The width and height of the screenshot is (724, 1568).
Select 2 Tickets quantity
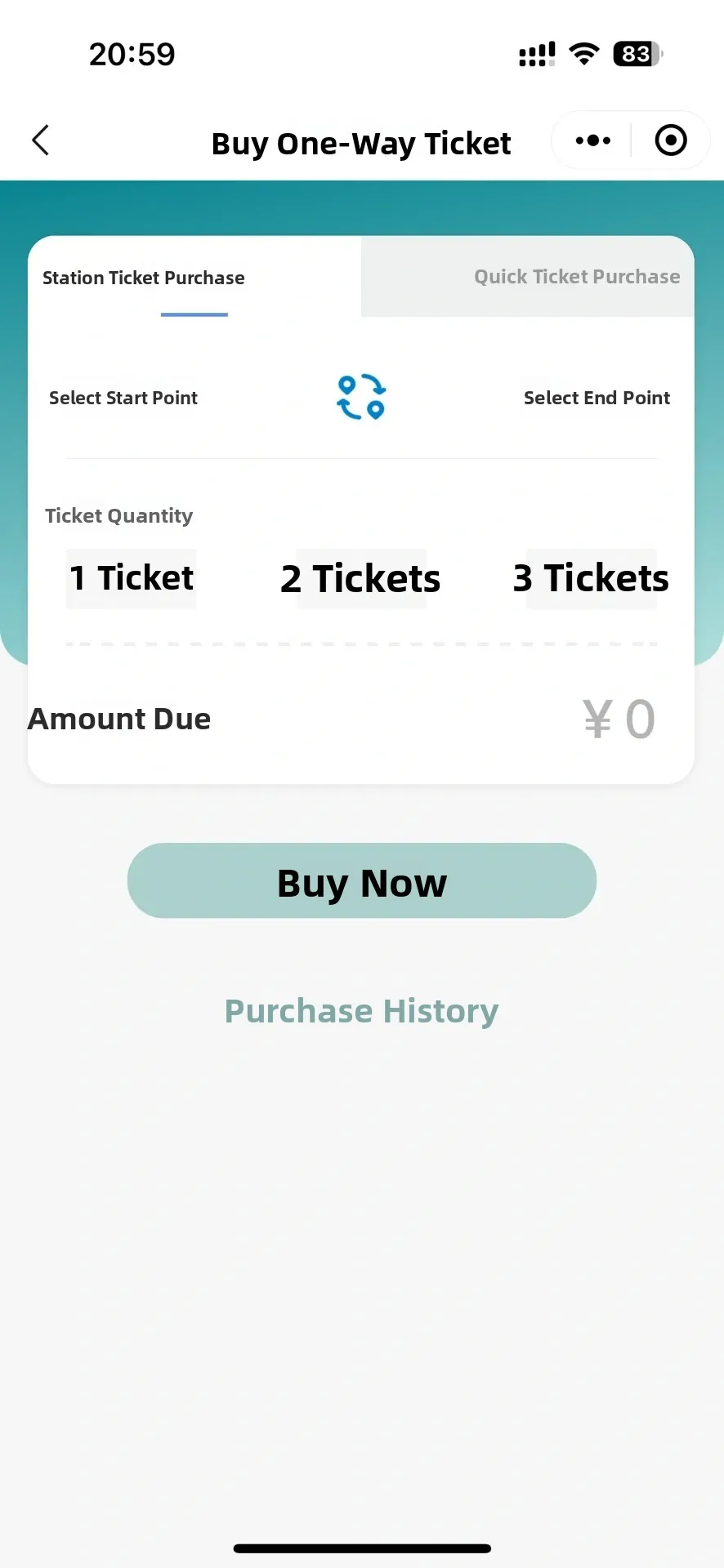pyautogui.click(x=360, y=578)
